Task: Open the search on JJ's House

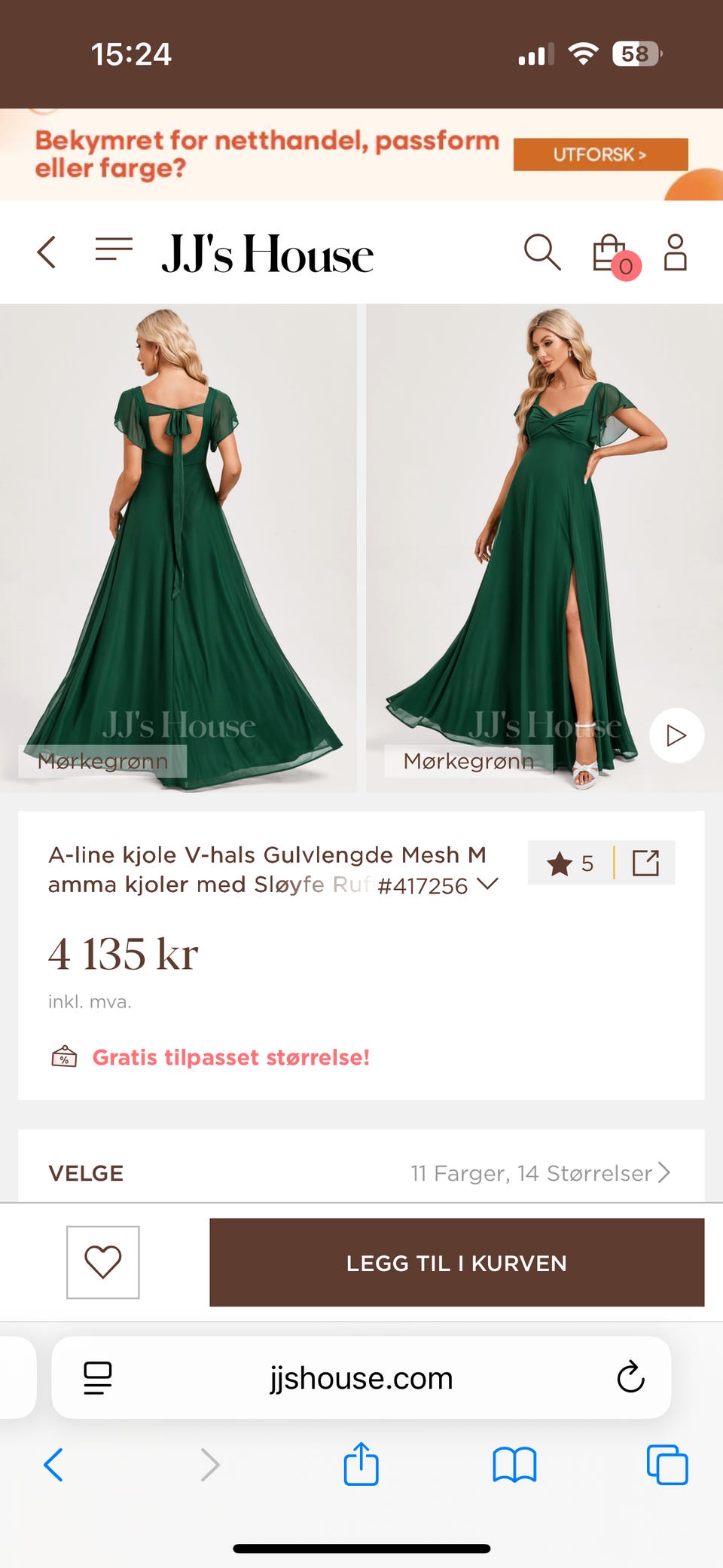Action: (x=543, y=252)
